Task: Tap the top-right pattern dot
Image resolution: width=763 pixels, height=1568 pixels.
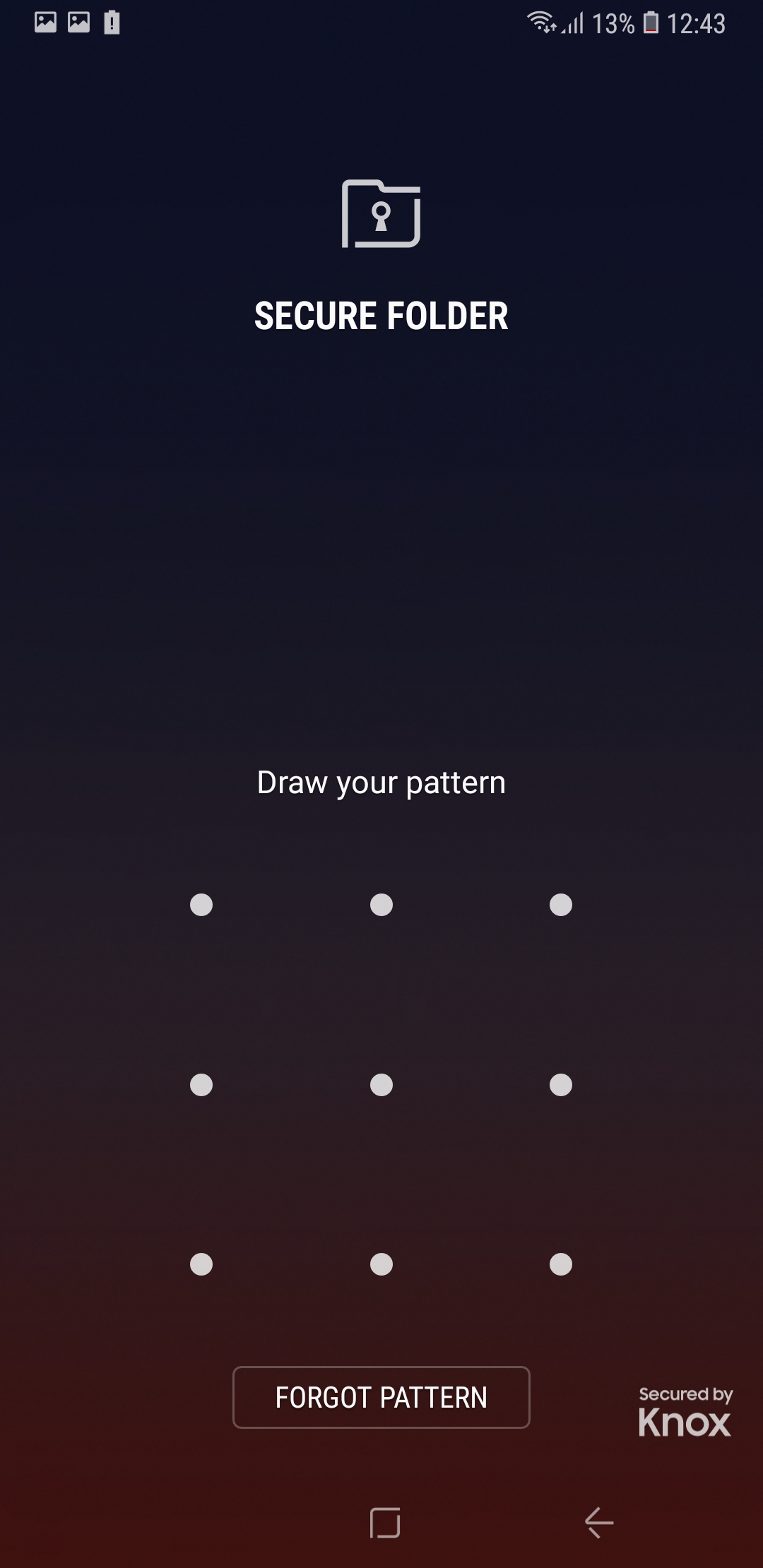Action: [560, 904]
